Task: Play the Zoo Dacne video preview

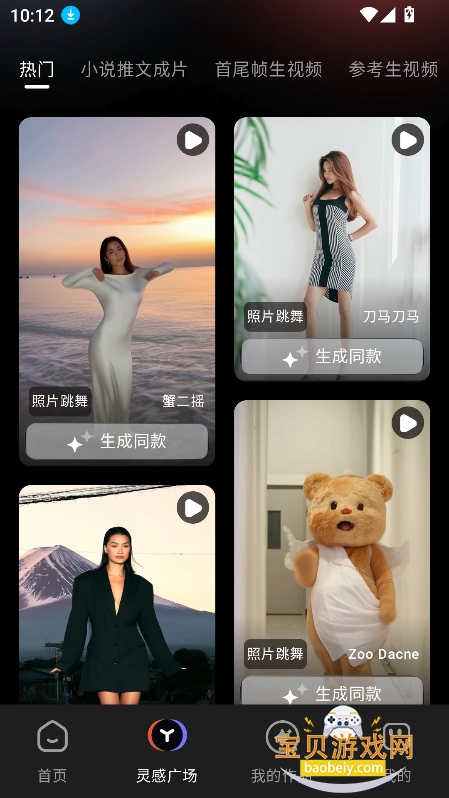Action: click(x=408, y=422)
